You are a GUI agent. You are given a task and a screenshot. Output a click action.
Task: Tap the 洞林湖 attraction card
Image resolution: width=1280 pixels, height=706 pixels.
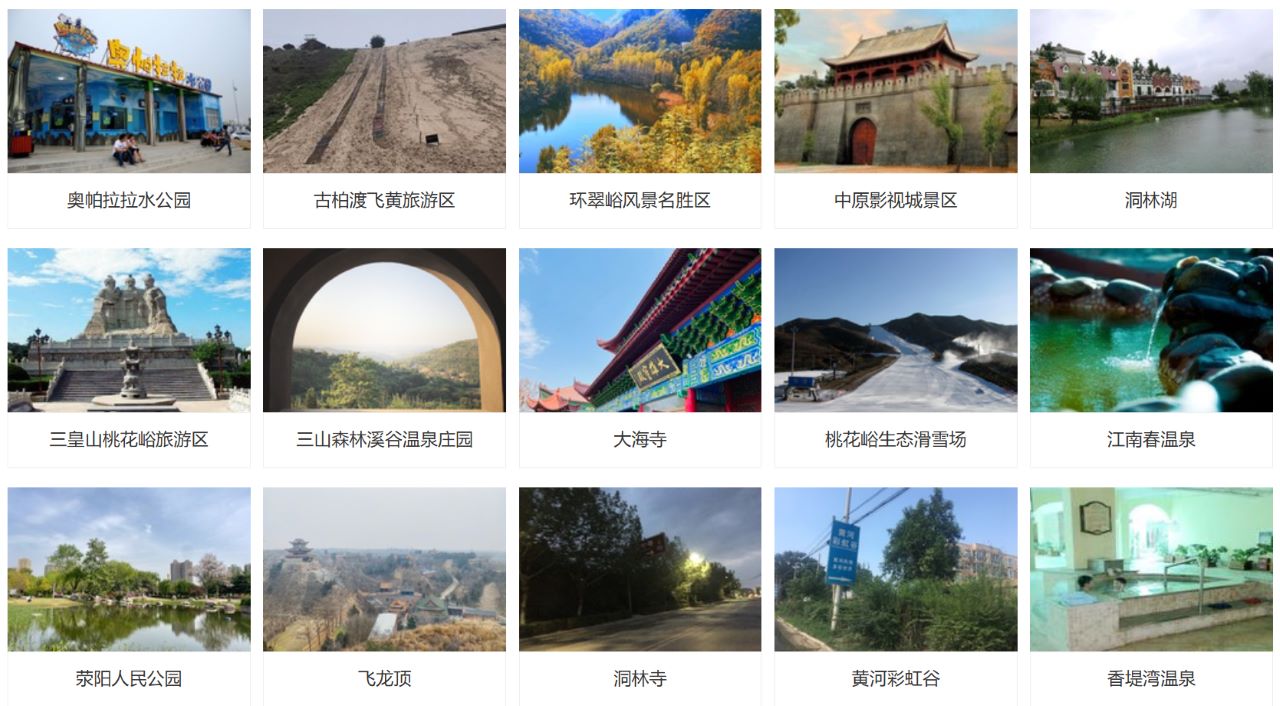(1151, 118)
